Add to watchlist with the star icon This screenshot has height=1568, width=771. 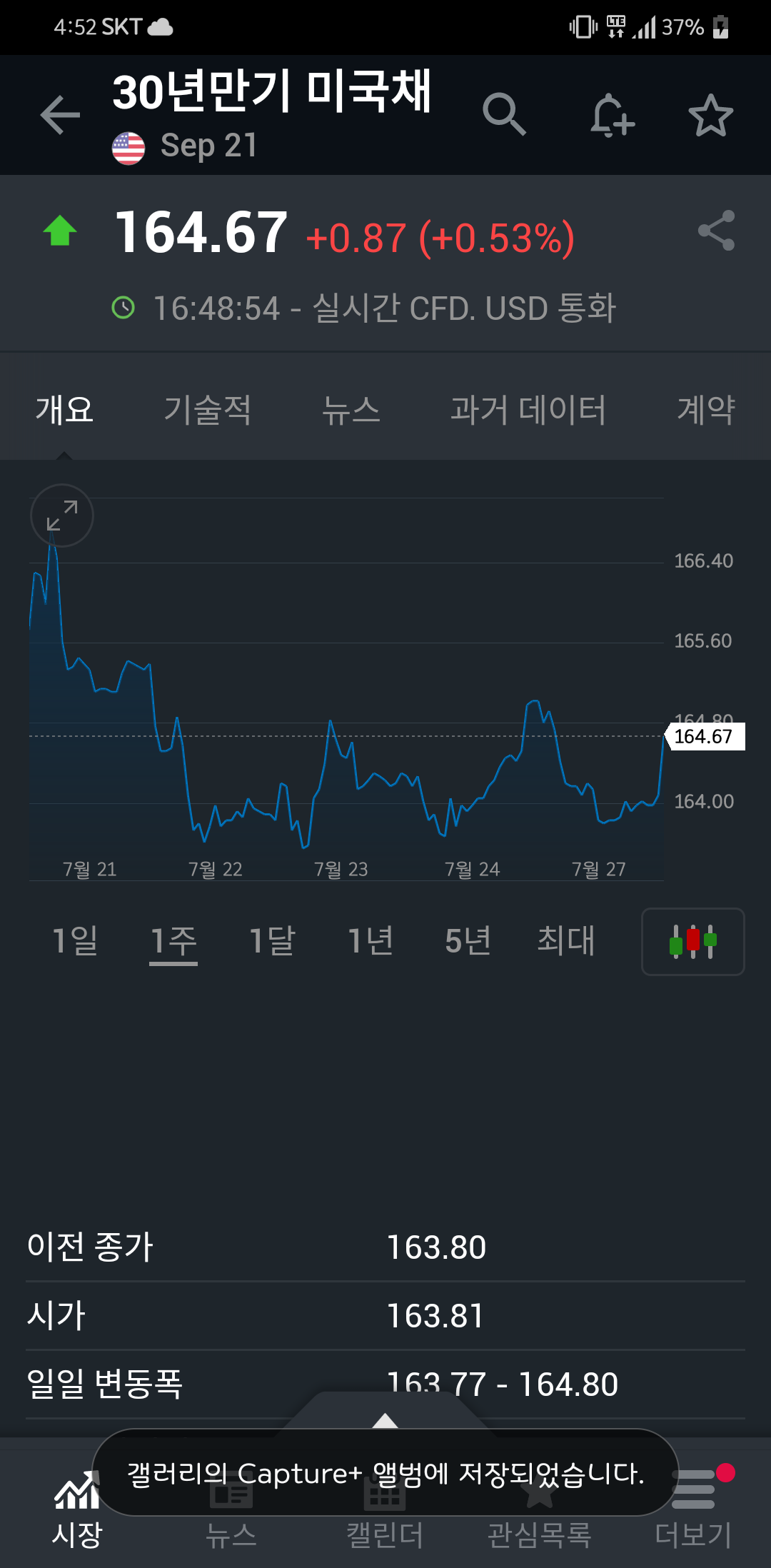[x=710, y=115]
